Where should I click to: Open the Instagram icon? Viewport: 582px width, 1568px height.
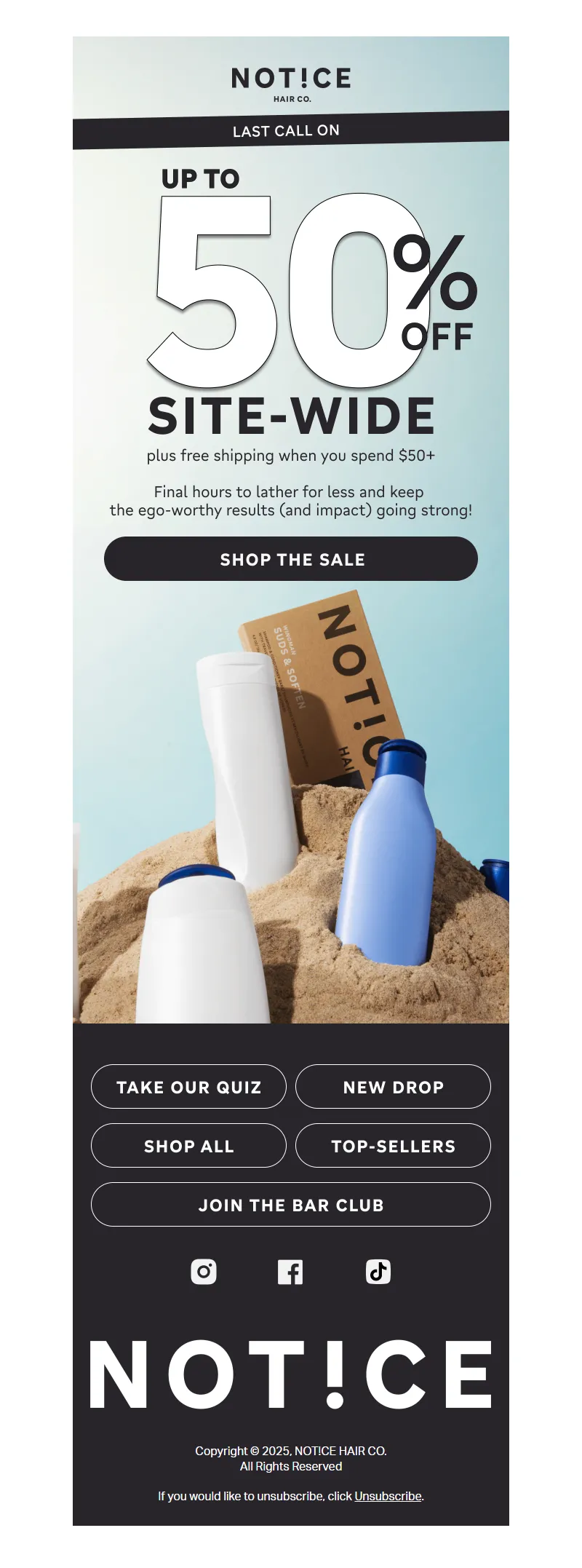point(204,1272)
